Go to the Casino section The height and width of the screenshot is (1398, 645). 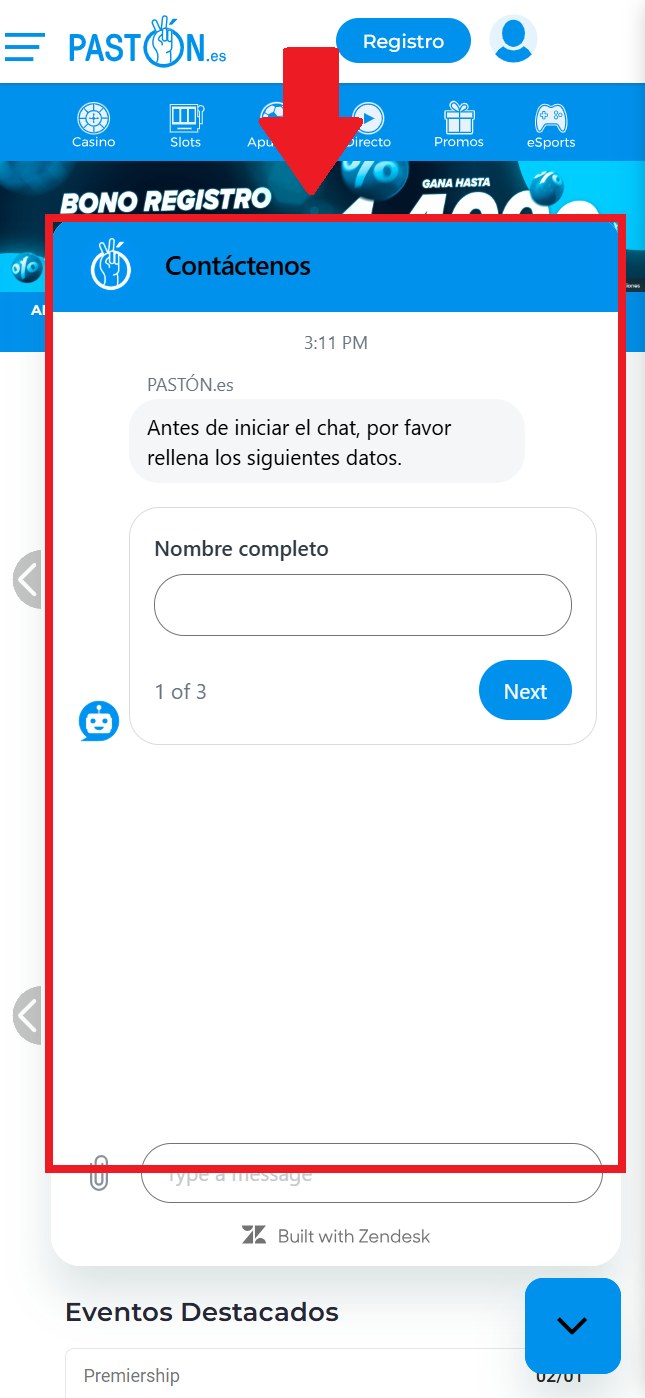(x=93, y=126)
